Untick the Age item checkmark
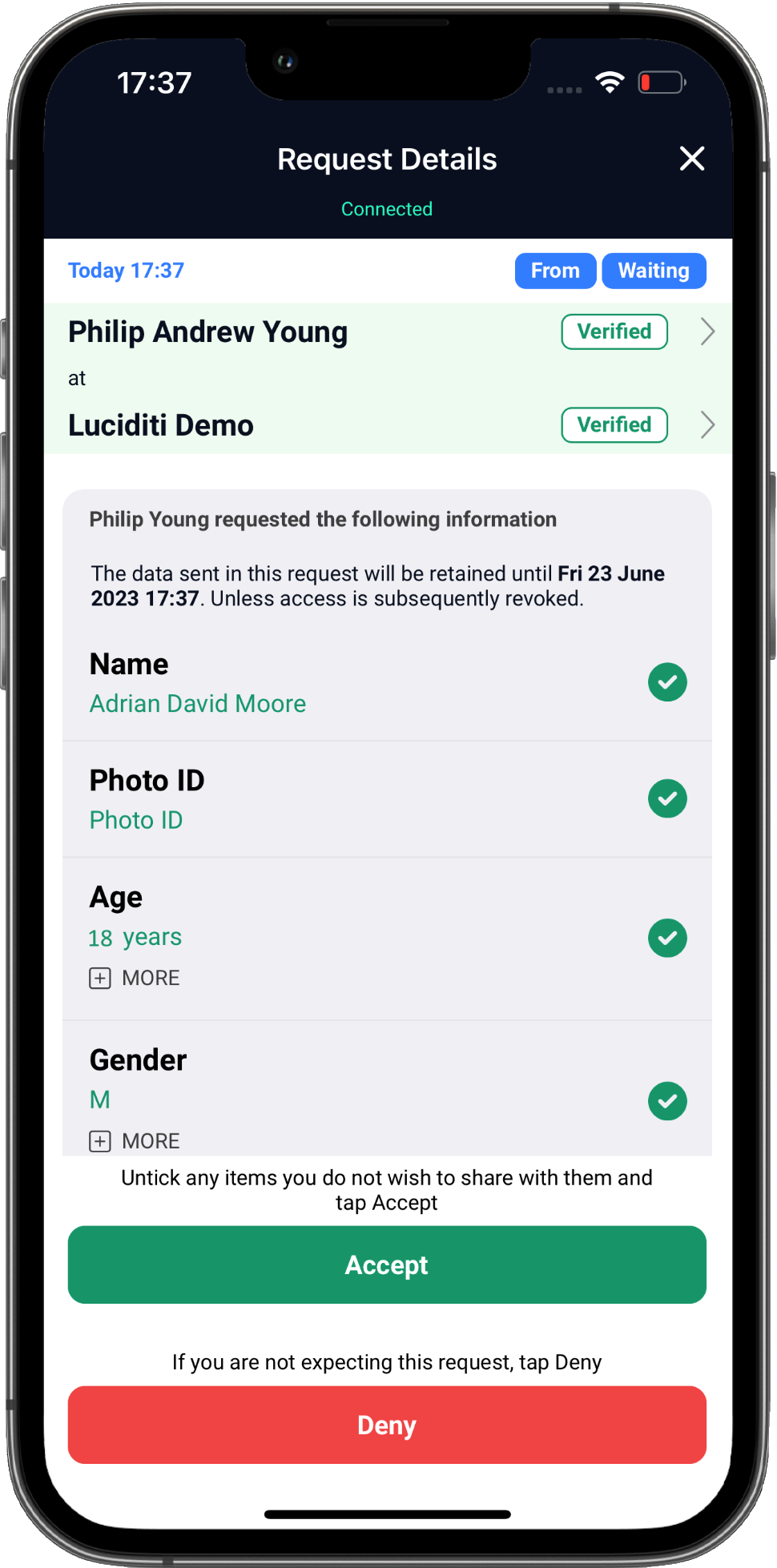The height and width of the screenshot is (1568, 777). tap(667, 938)
